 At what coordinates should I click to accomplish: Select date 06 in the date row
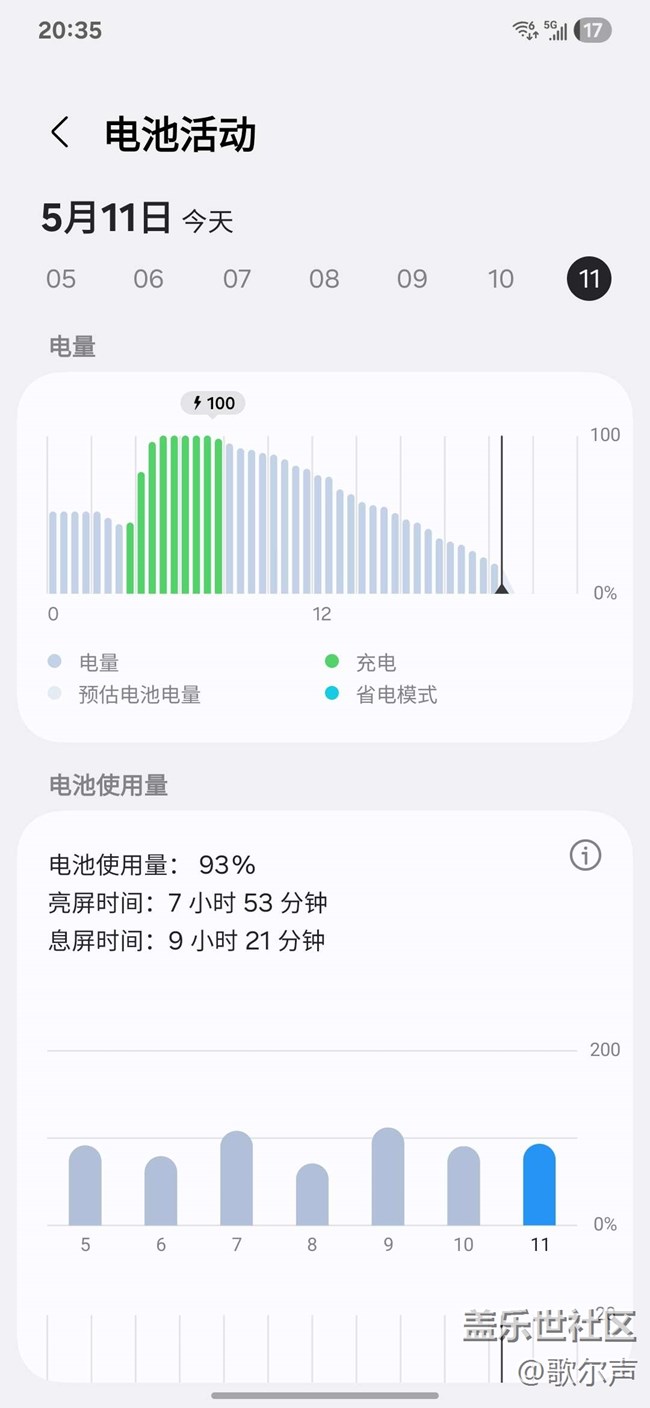(149, 279)
